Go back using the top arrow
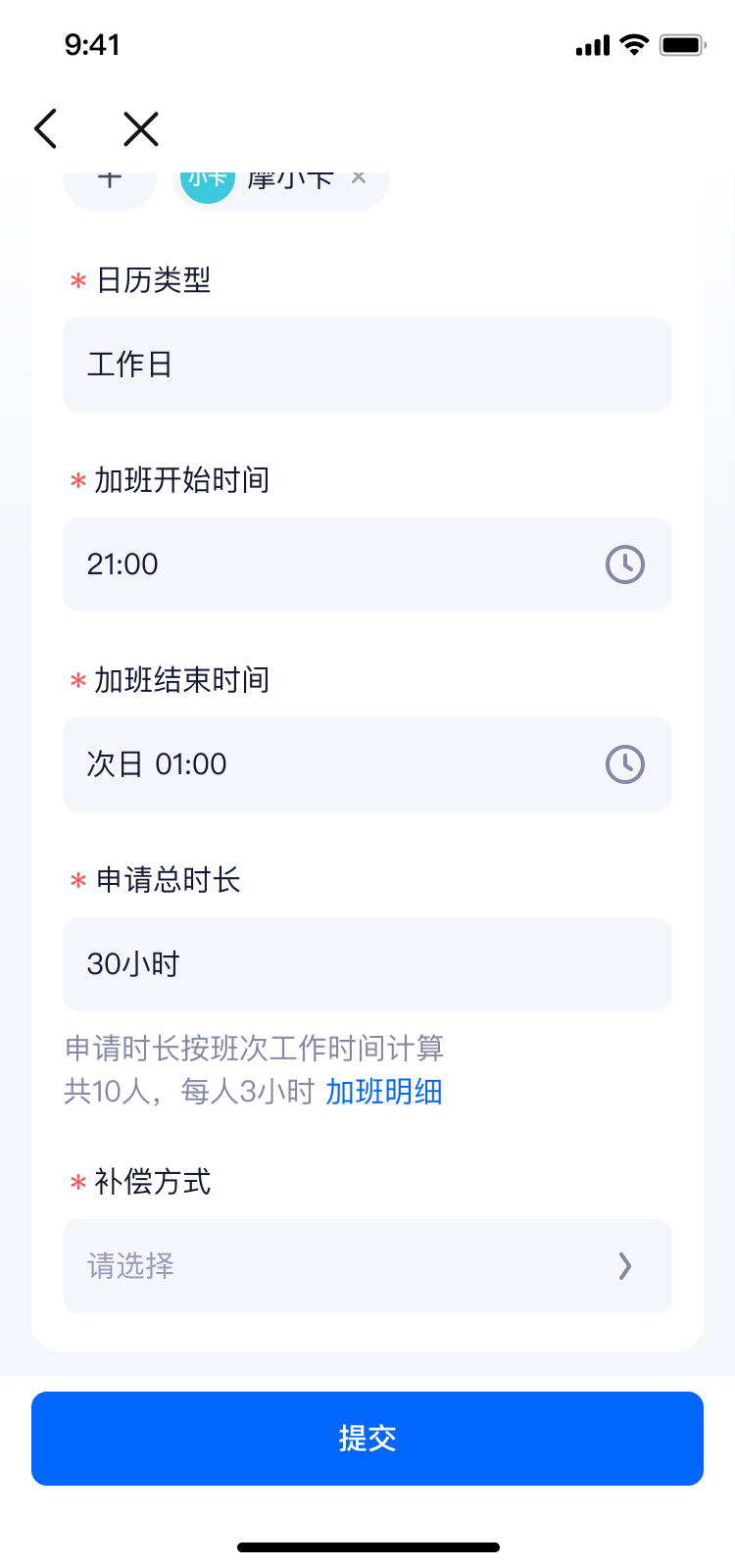735x1568 pixels. pyautogui.click(x=46, y=128)
